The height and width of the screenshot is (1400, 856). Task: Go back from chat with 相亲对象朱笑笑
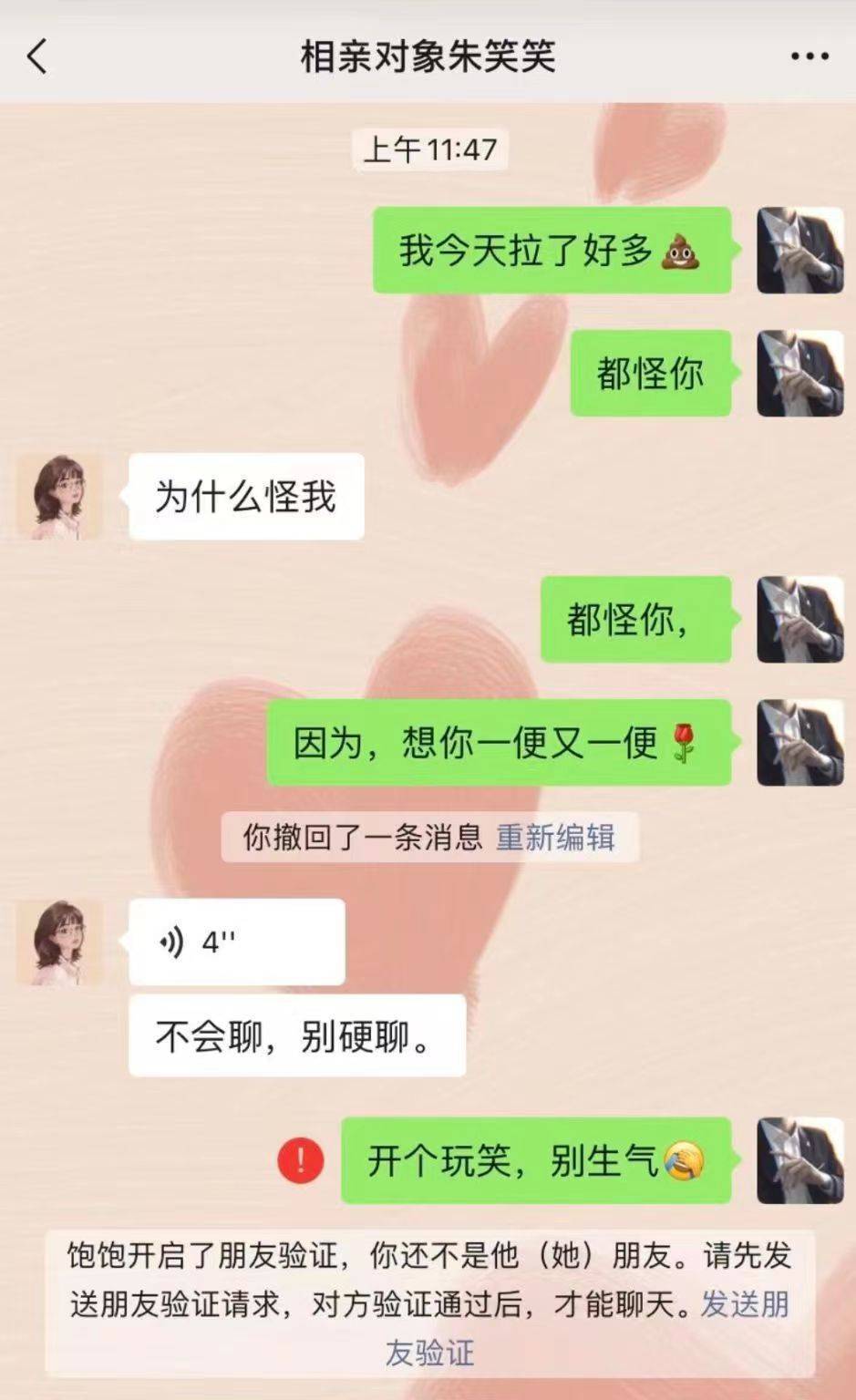coord(36,57)
